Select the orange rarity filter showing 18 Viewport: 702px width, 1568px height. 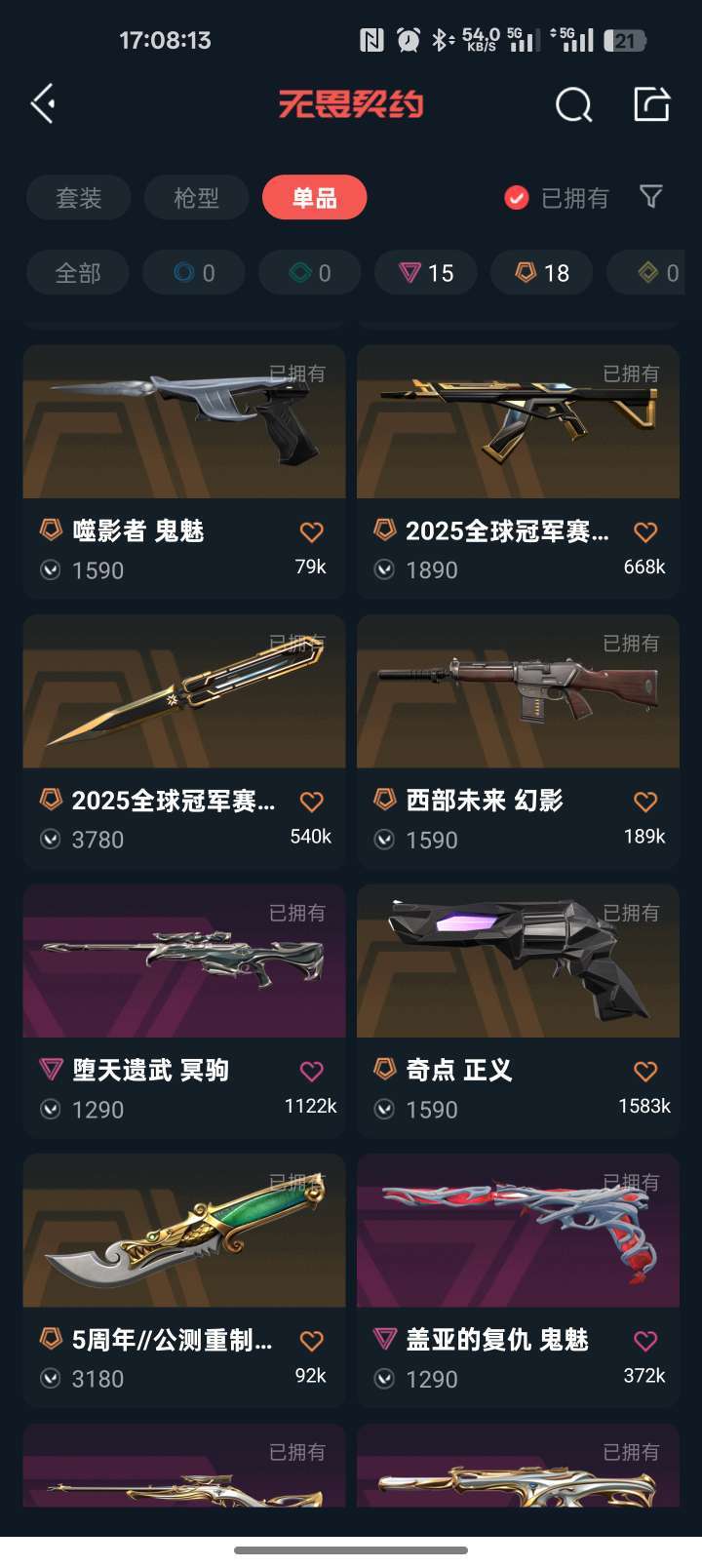pos(541,273)
